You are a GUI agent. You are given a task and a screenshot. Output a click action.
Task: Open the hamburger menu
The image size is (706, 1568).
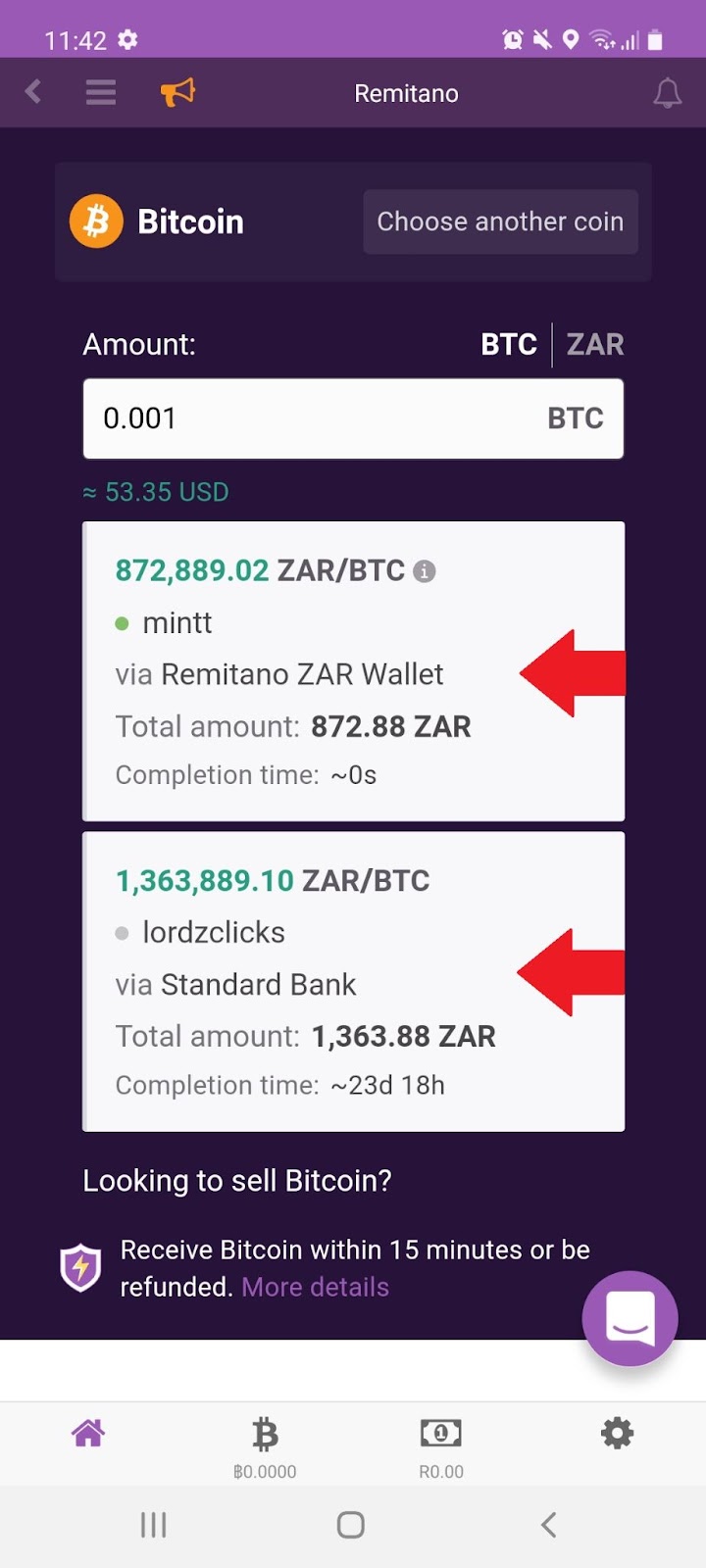click(x=100, y=92)
